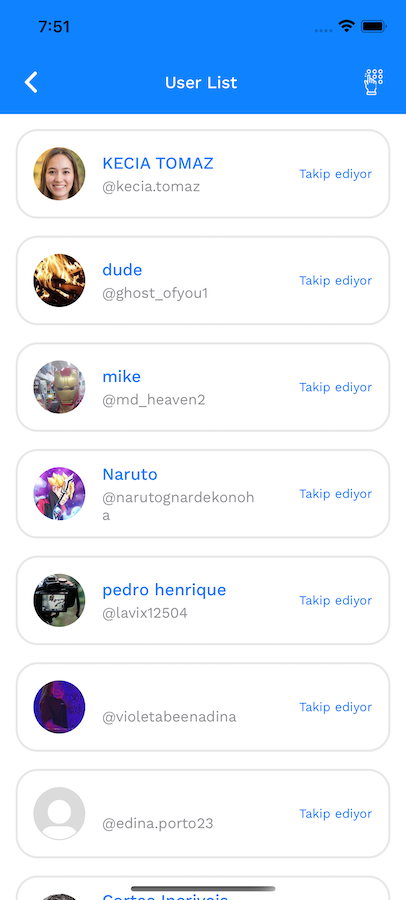
Task: Tap Takip ediyor next to pedro henrique
Action: [335, 601]
